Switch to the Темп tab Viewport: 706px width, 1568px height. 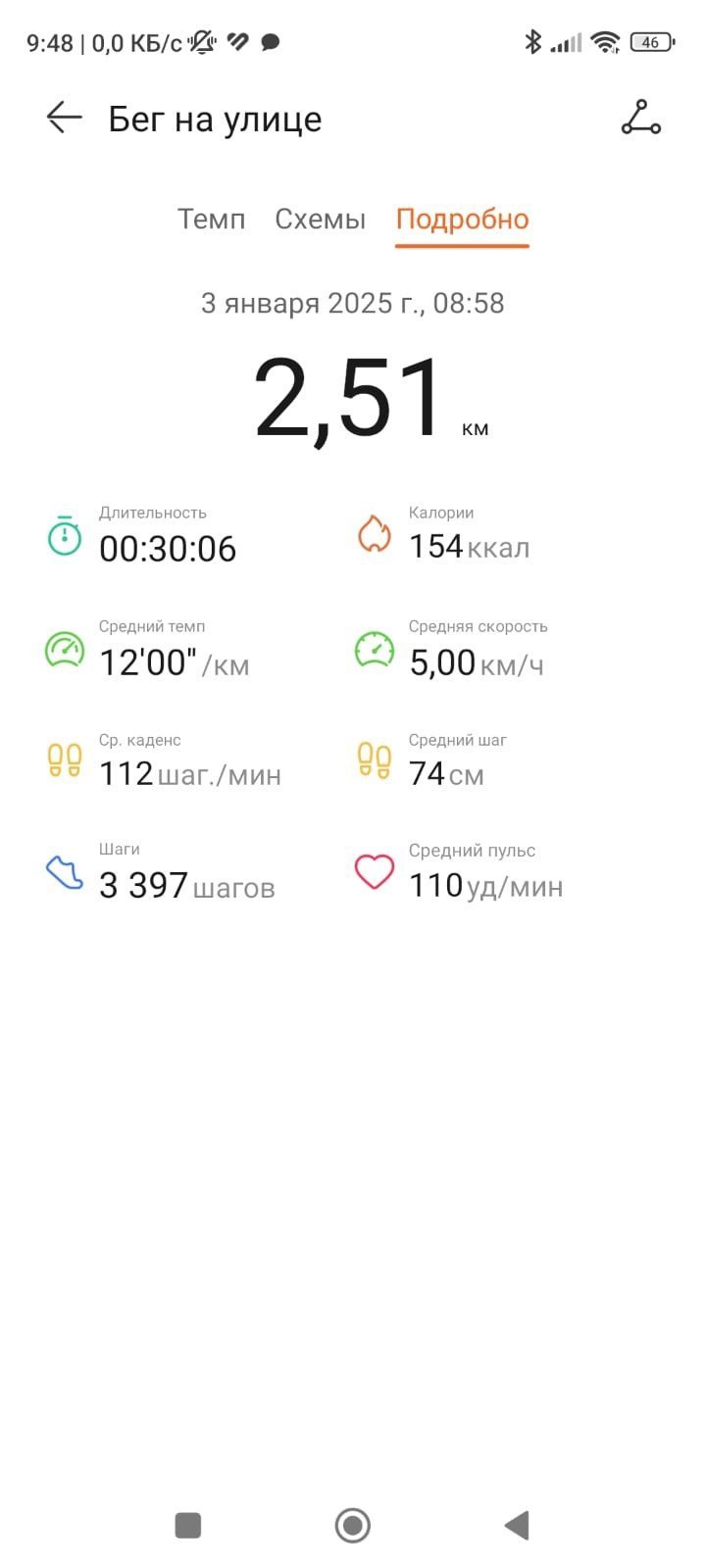pyautogui.click(x=211, y=219)
